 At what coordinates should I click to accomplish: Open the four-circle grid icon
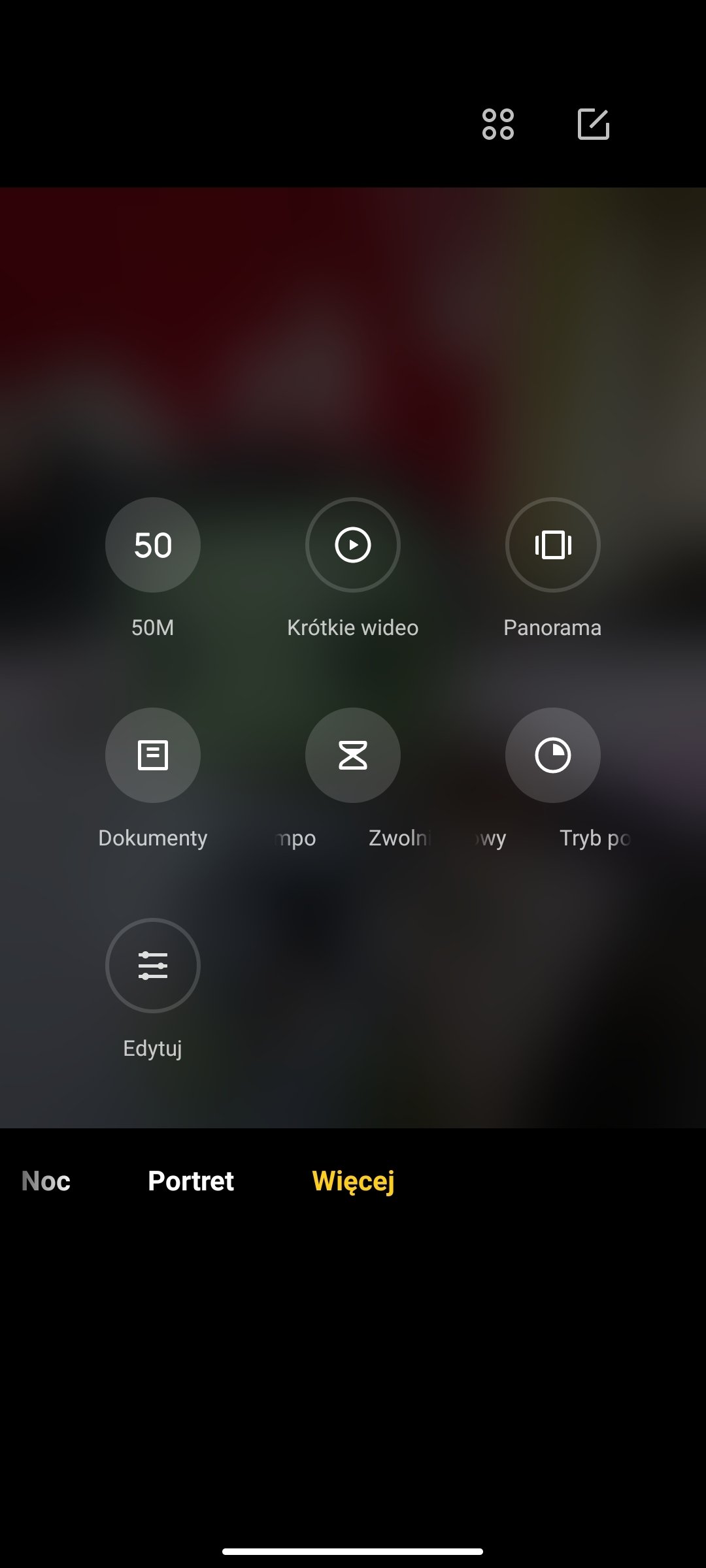pyautogui.click(x=497, y=124)
